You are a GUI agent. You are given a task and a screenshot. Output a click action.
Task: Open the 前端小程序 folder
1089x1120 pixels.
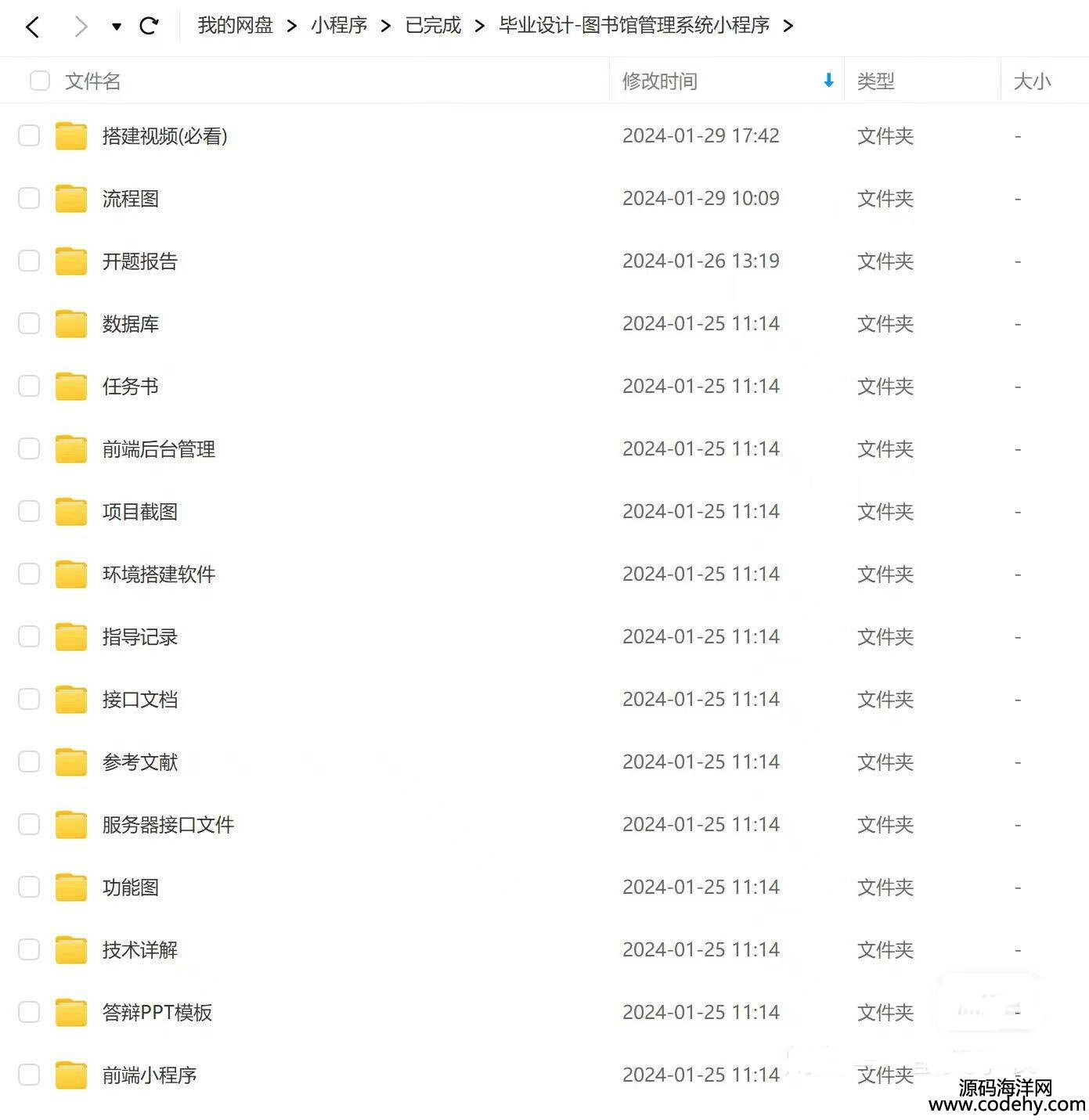(x=149, y=1075)
